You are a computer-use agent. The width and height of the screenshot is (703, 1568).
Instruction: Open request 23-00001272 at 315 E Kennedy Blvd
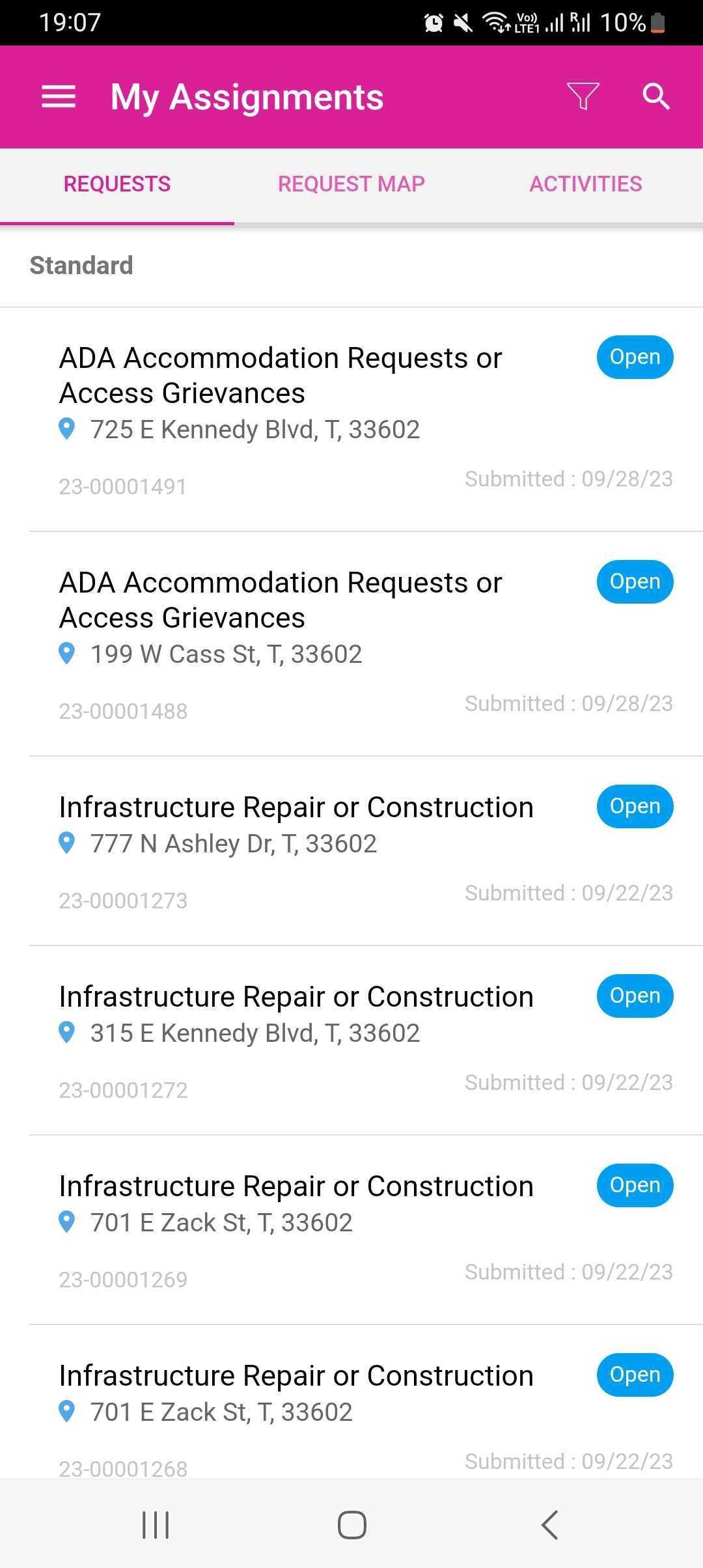tap(351, 1041)
